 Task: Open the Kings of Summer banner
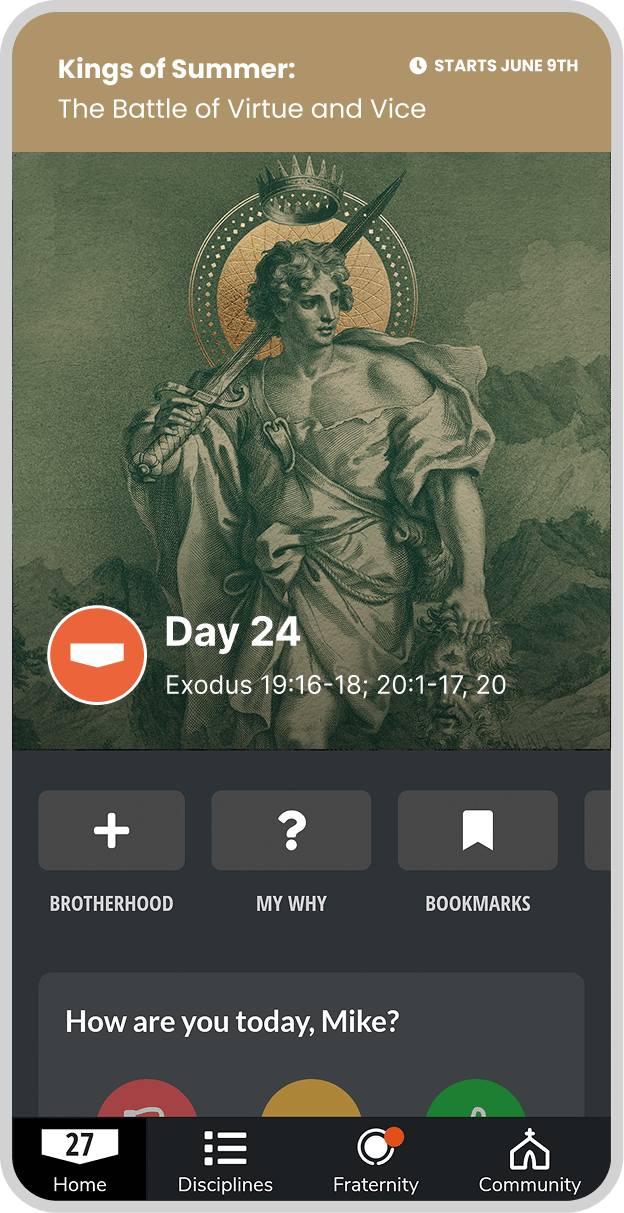point(311,88)
